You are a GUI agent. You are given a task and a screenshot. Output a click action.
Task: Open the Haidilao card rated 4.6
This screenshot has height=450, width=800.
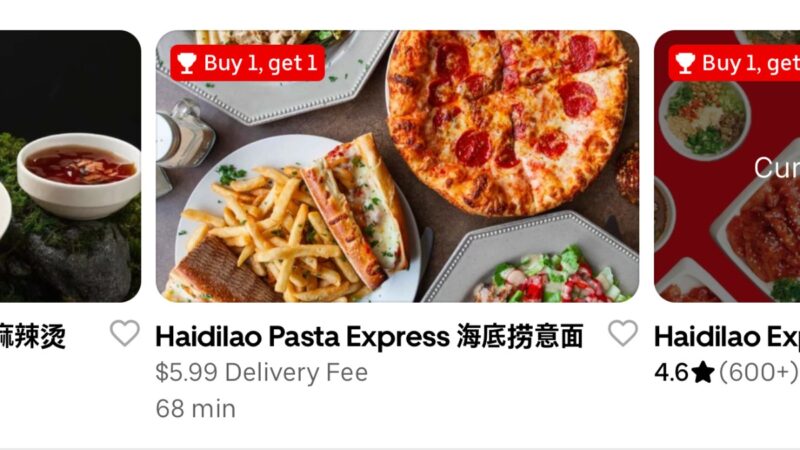727,166
